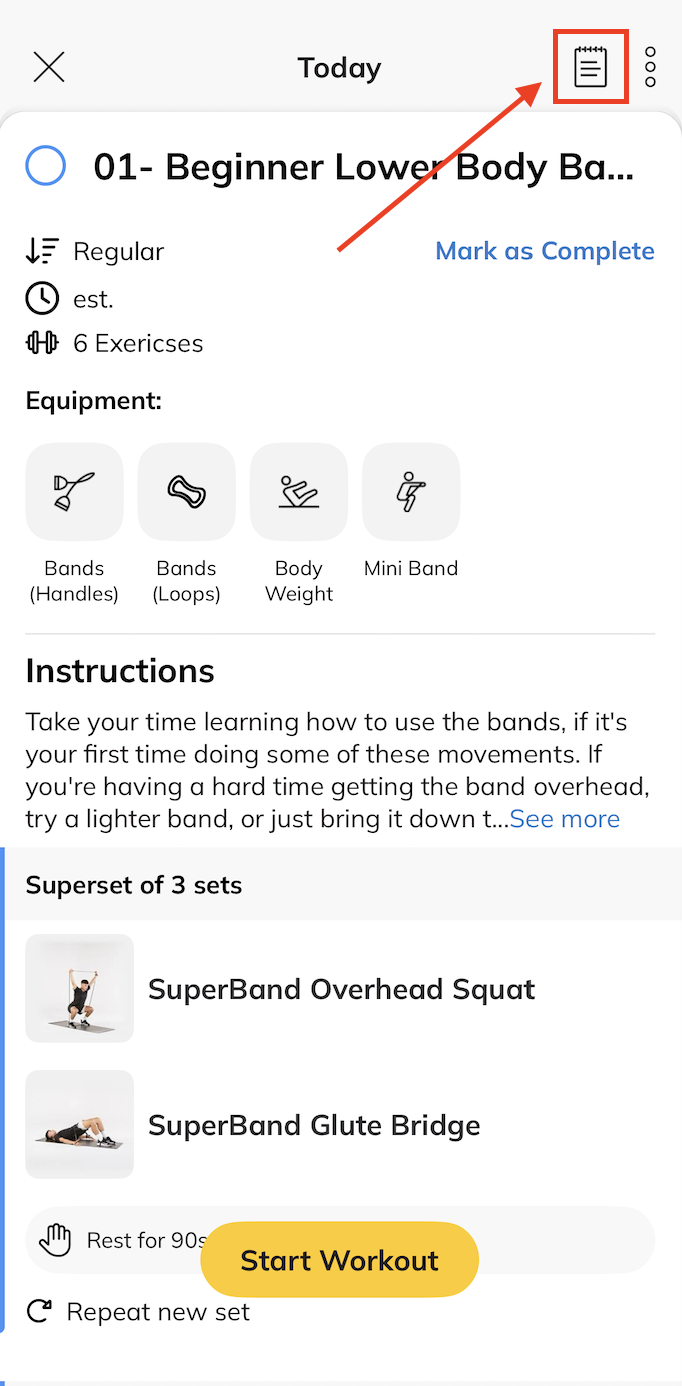The height and width of the screenshot is (1386, 682).
Task: Open SuperBand Glute Bridge exercise
Action: 314,1125
